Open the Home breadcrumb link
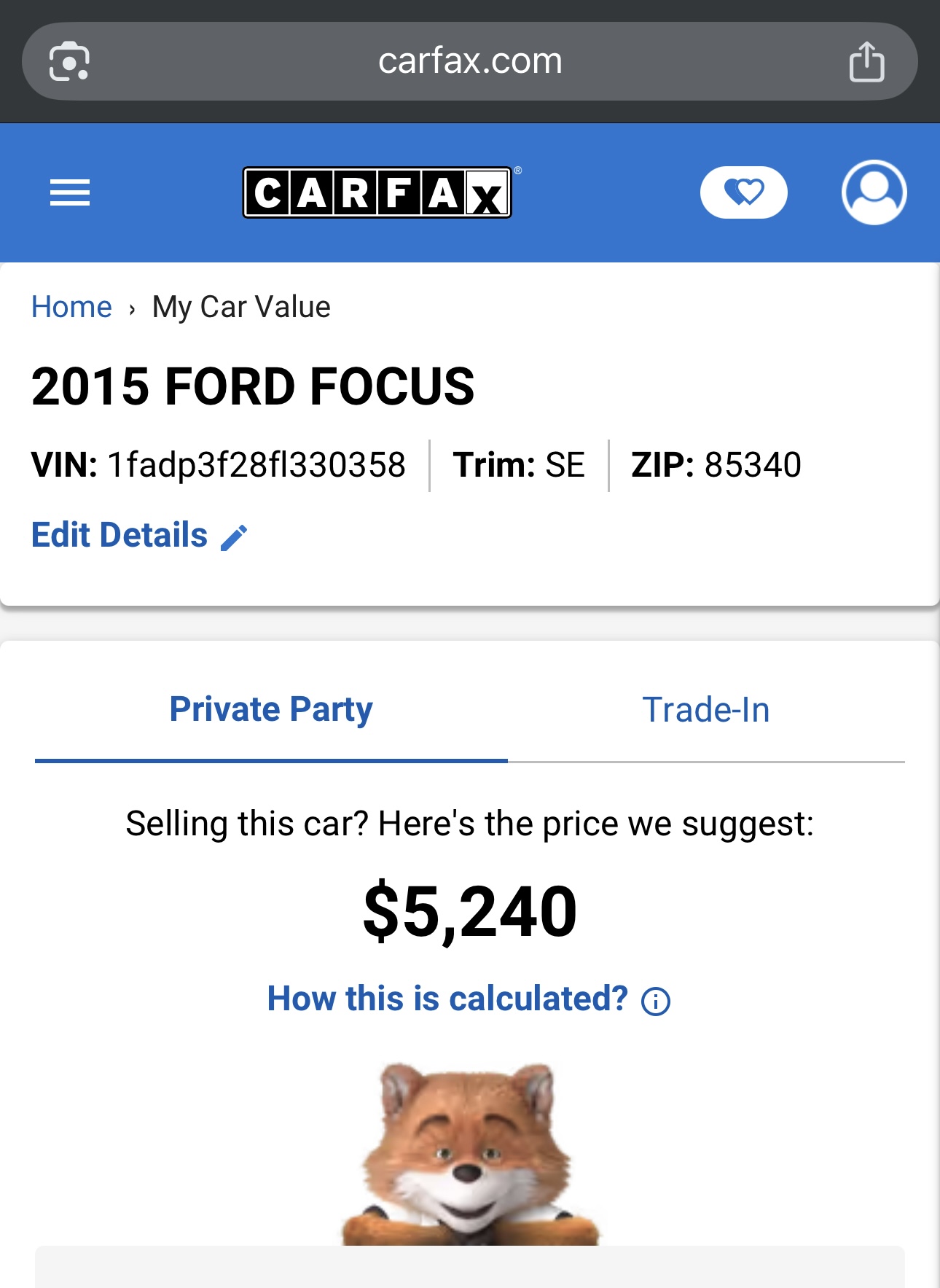This screenshot has height=1288, width=940. 71,307
